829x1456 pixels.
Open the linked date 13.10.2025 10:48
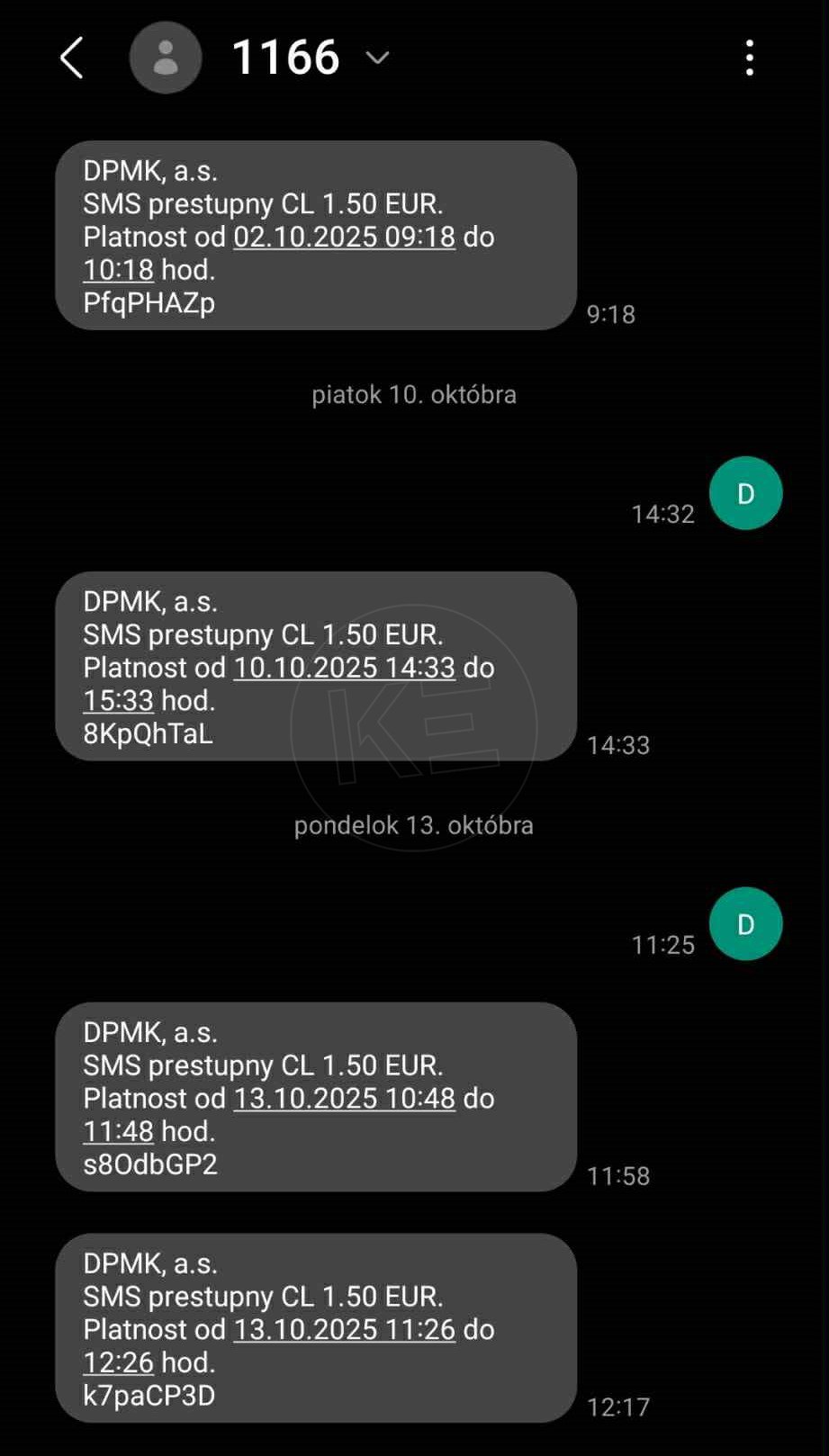pyautogui.click(x=344, y=1099)
